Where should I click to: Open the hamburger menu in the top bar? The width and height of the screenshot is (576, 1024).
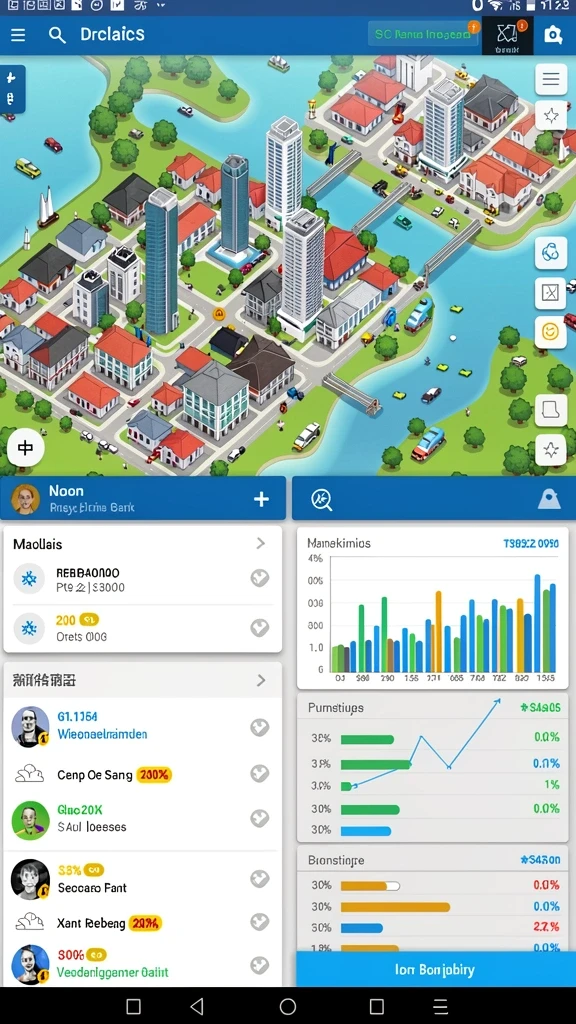18,35
